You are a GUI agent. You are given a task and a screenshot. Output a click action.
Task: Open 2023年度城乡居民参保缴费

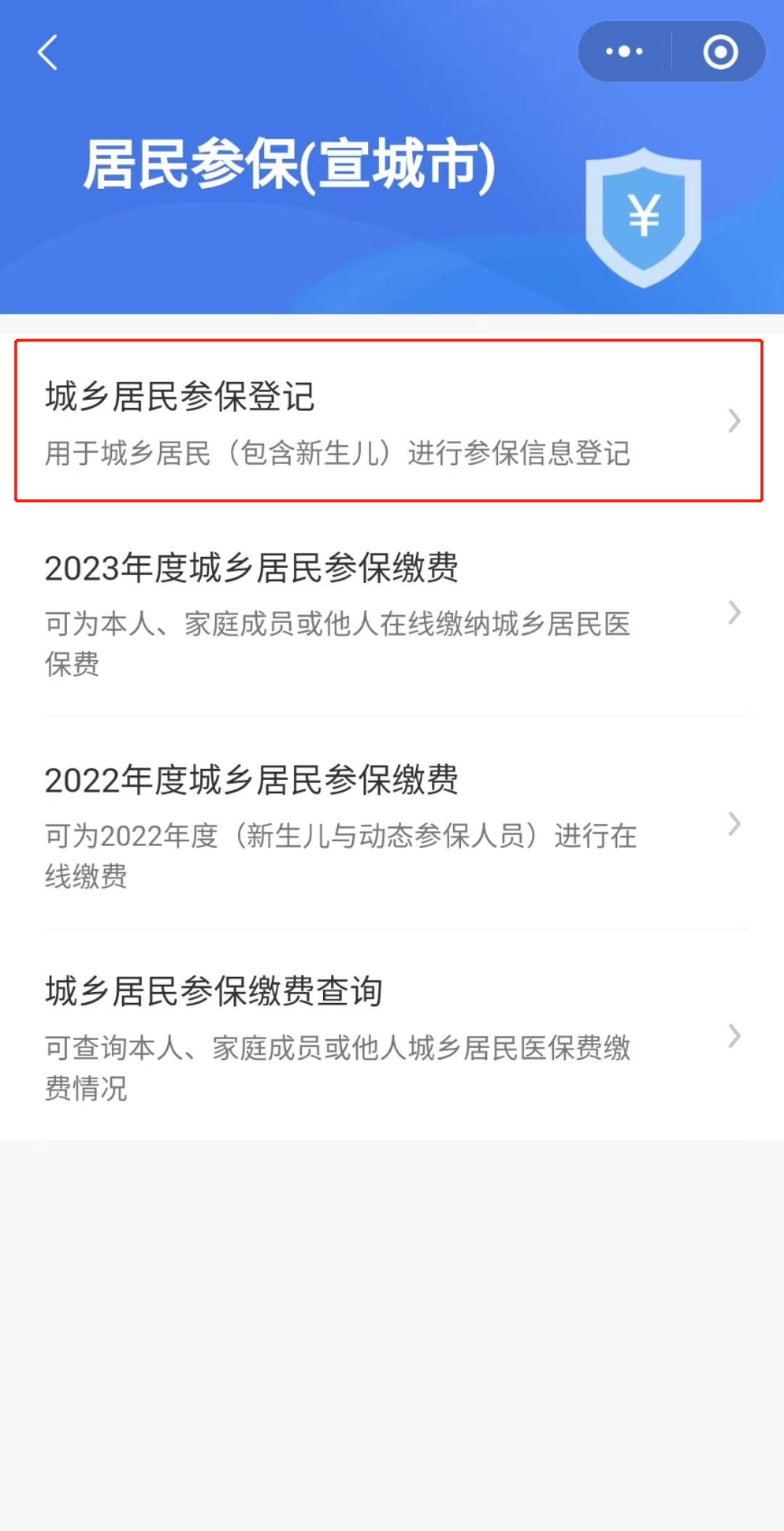(392, 612)
